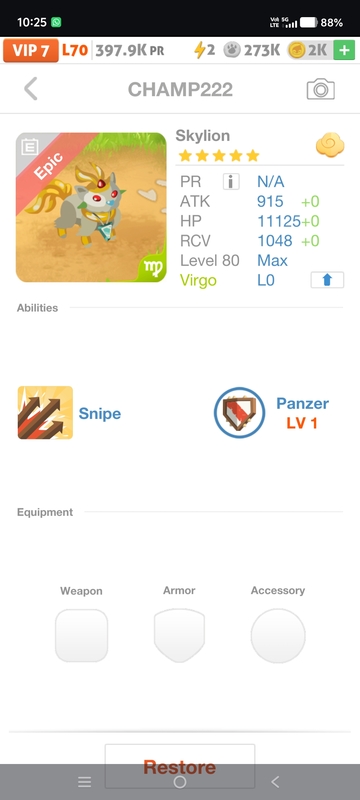Open the system recent apps menu

[x=85, y=782]
